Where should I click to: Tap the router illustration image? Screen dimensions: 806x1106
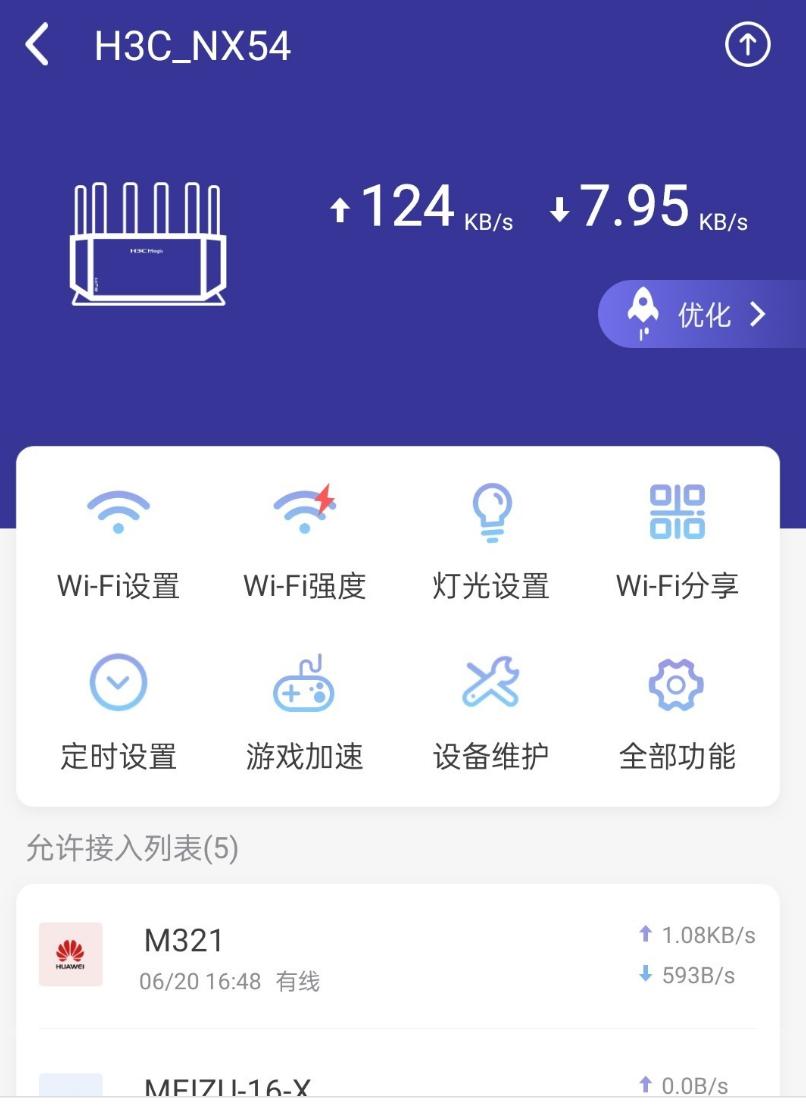click(148, 245)
